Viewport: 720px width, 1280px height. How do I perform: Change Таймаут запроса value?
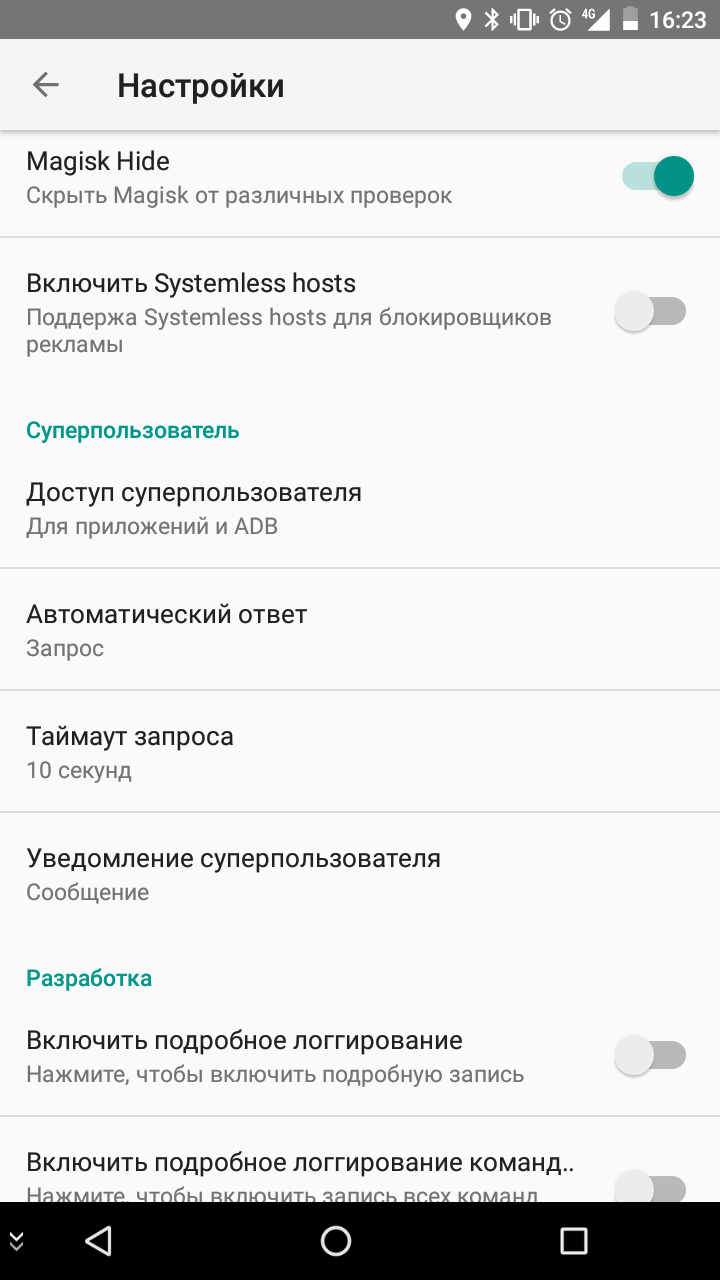tap(360, 752)
